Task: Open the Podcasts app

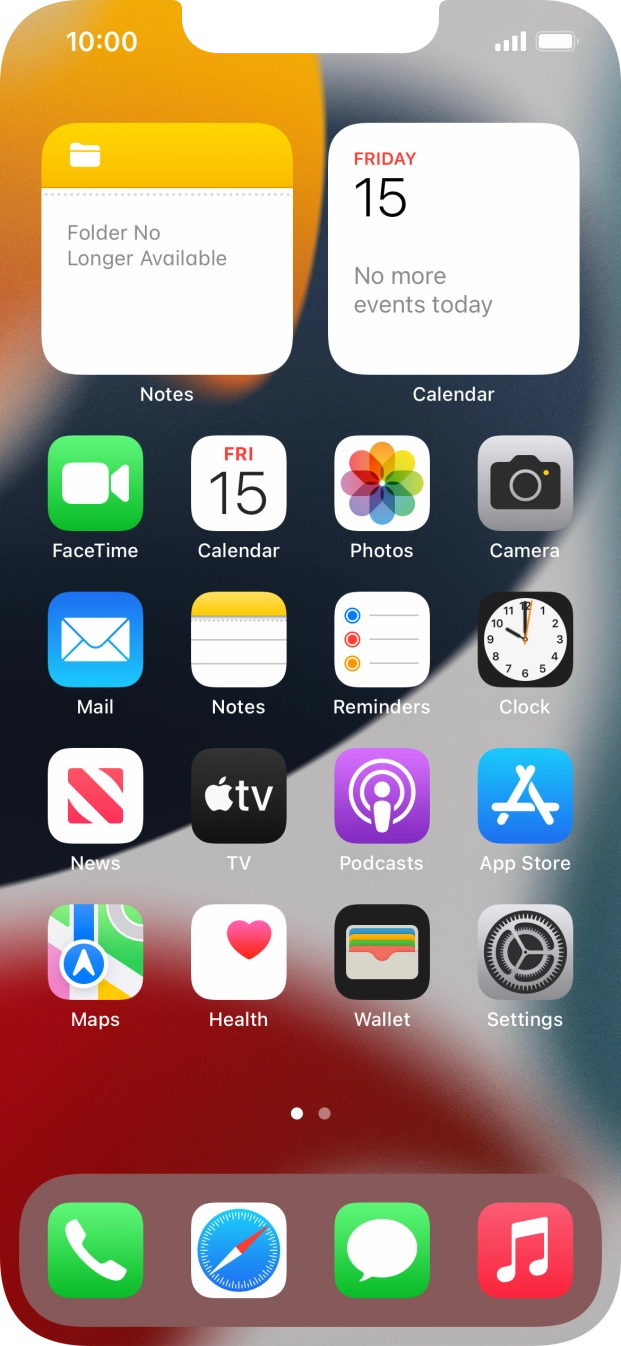Action: tap(382, 796)
